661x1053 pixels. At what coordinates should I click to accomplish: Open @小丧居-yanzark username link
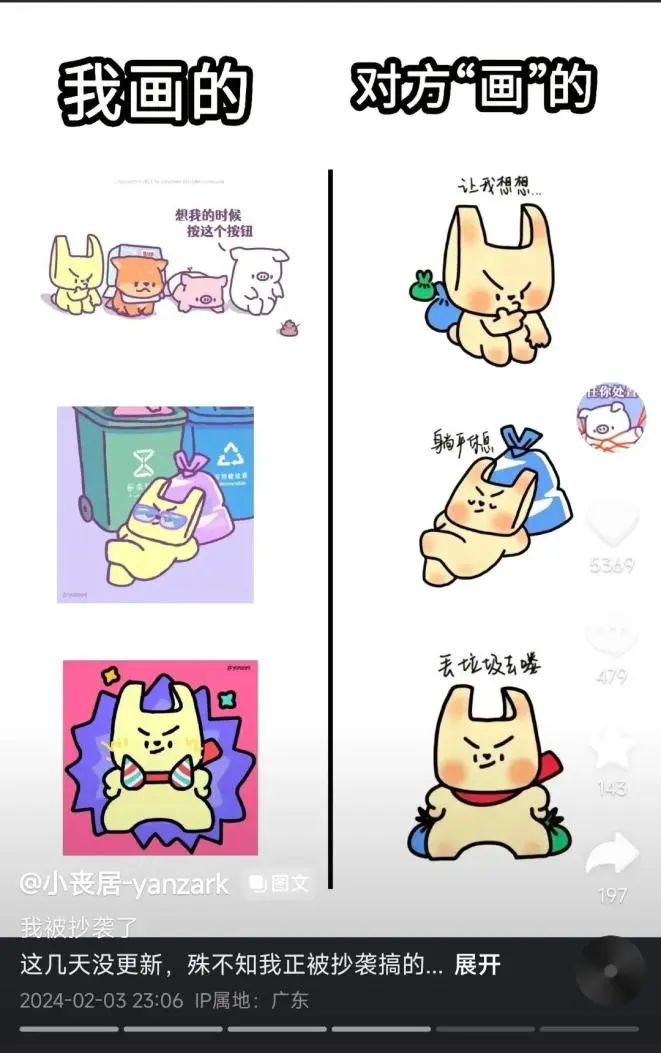[125, 884]
